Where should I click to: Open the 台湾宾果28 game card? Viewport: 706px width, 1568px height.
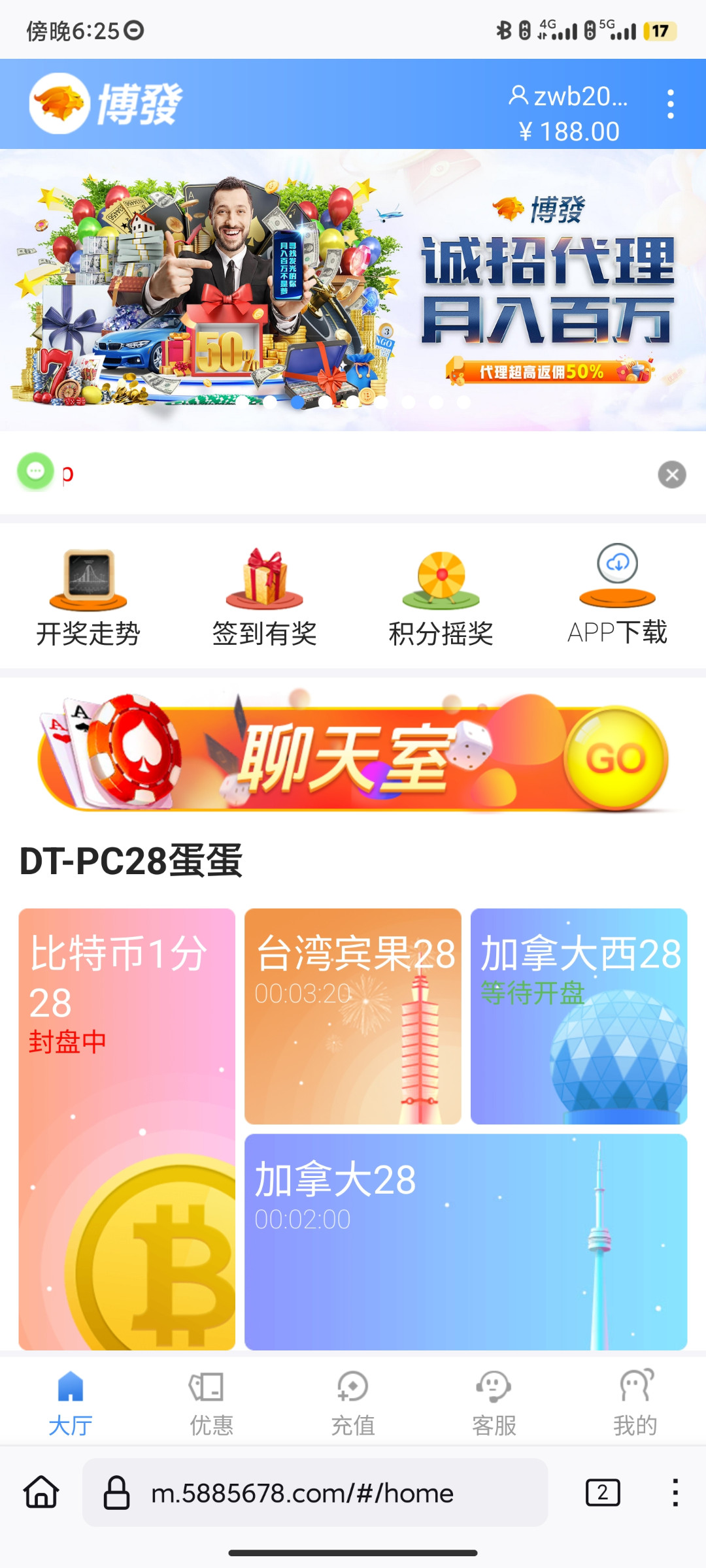coord(353,1016)
